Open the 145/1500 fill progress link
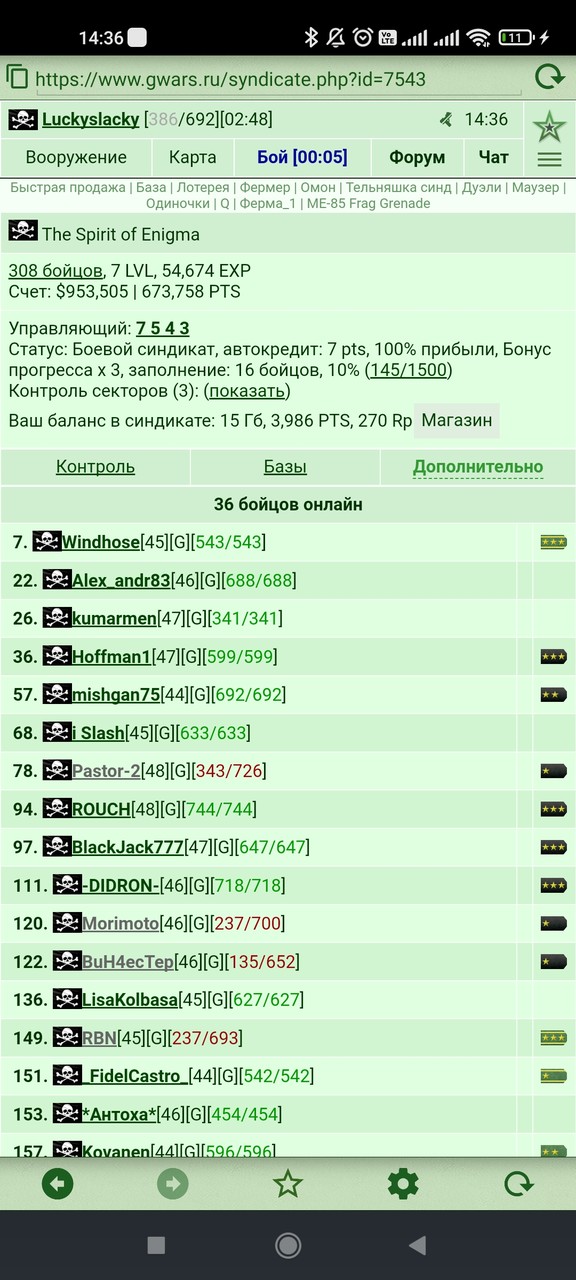 [x=408, y=370]
